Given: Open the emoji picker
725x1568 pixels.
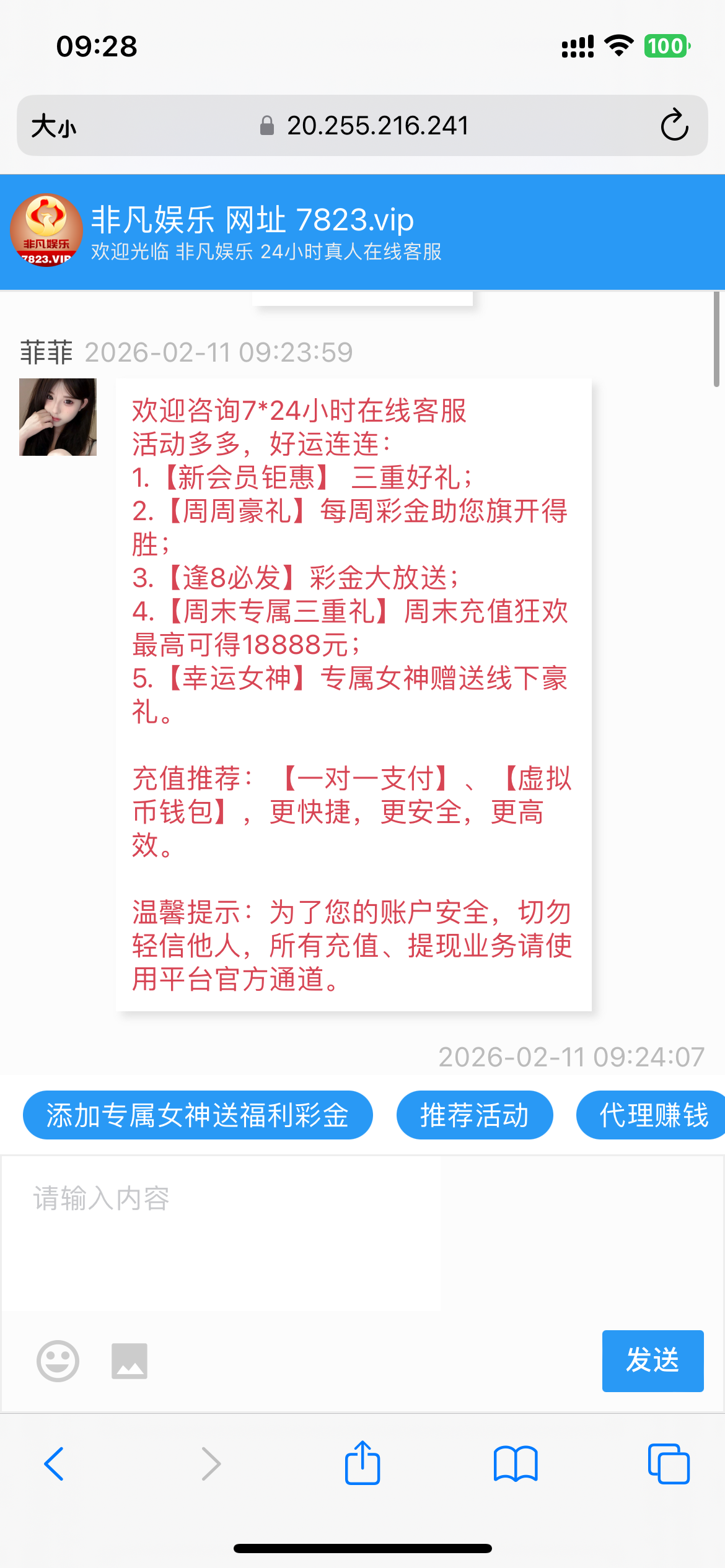Looking at the screenshot, I should click(x=58, y=1361).
